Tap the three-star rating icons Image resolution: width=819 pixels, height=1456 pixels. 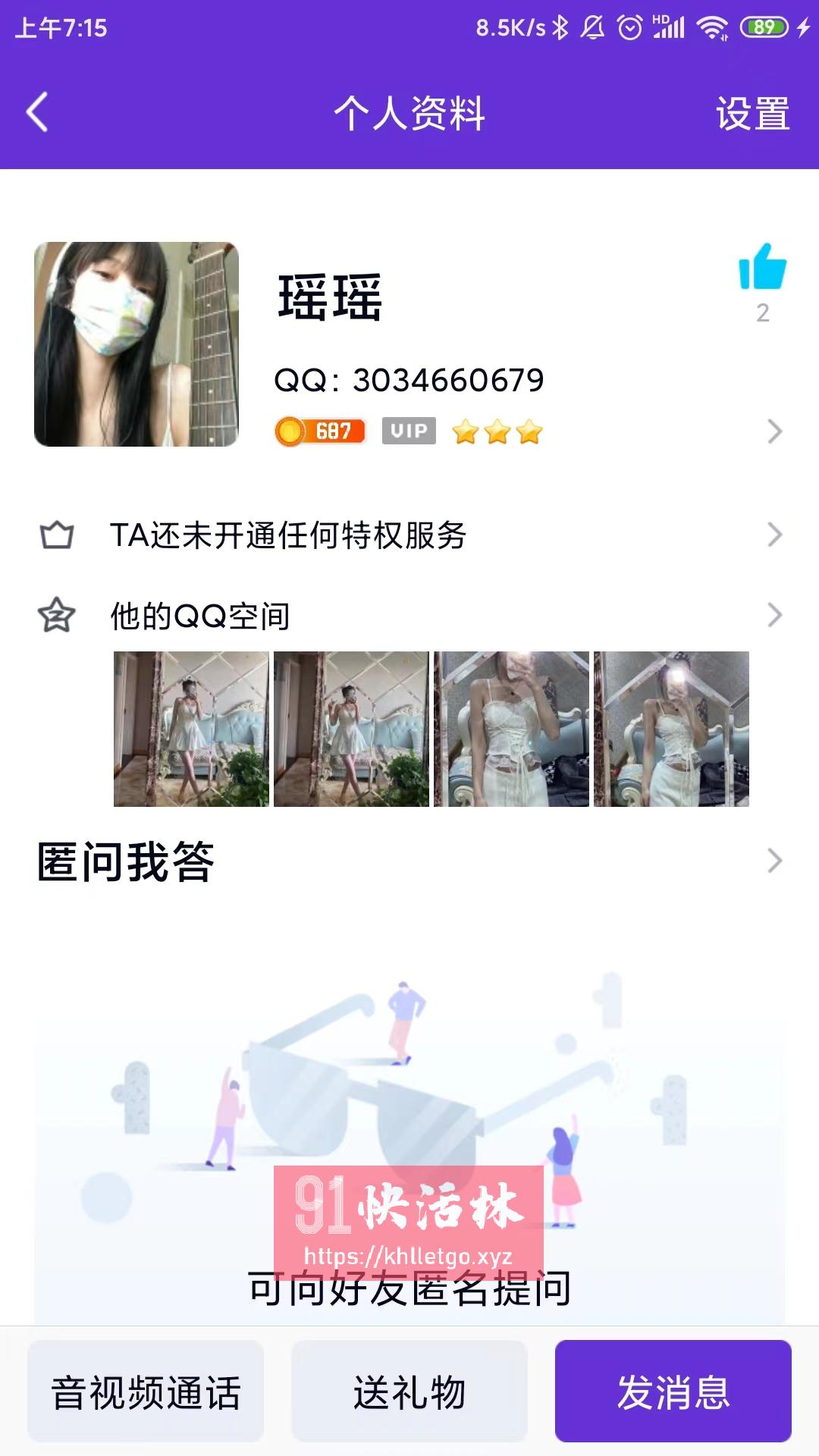pyautogui.click(x=497, y=431)
